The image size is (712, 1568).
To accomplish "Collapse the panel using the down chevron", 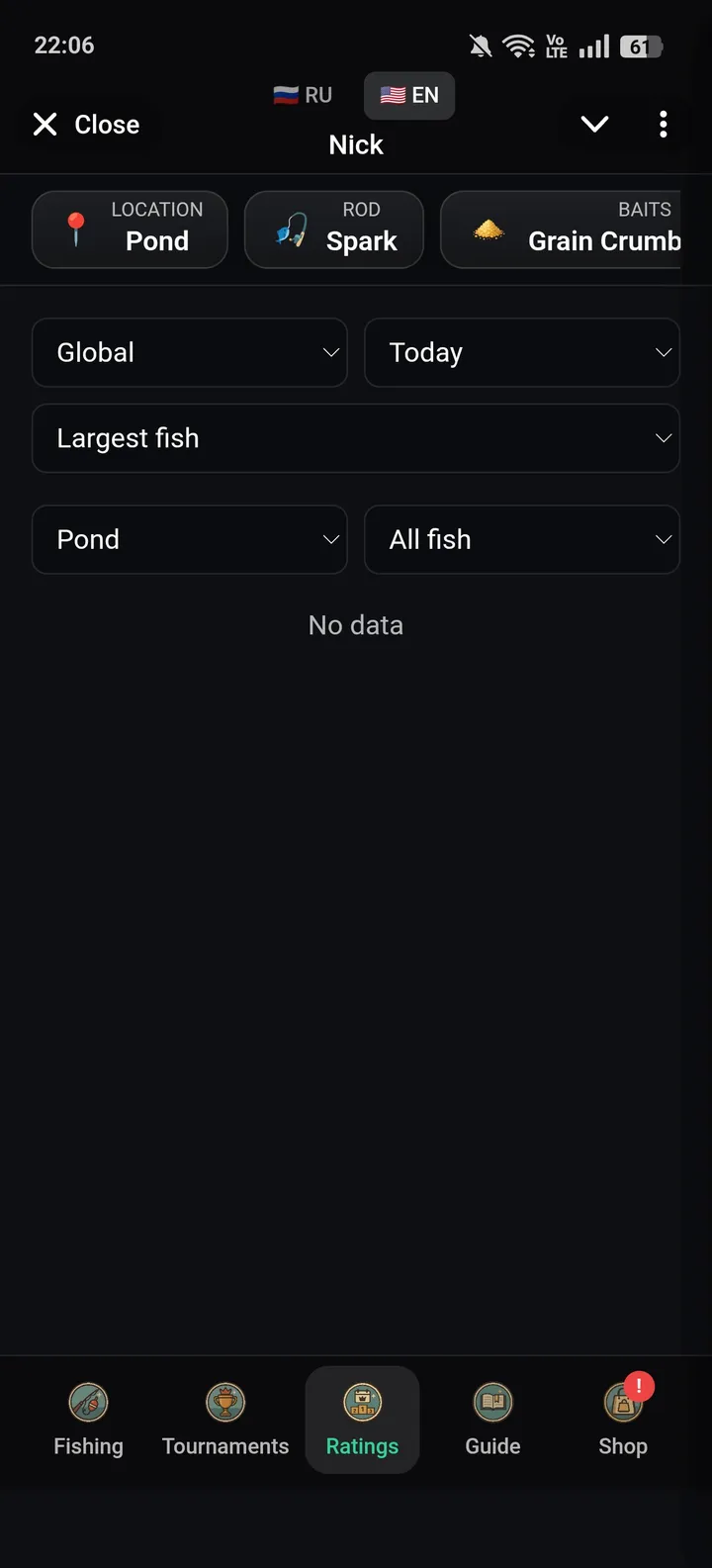I will click(594, 124).
